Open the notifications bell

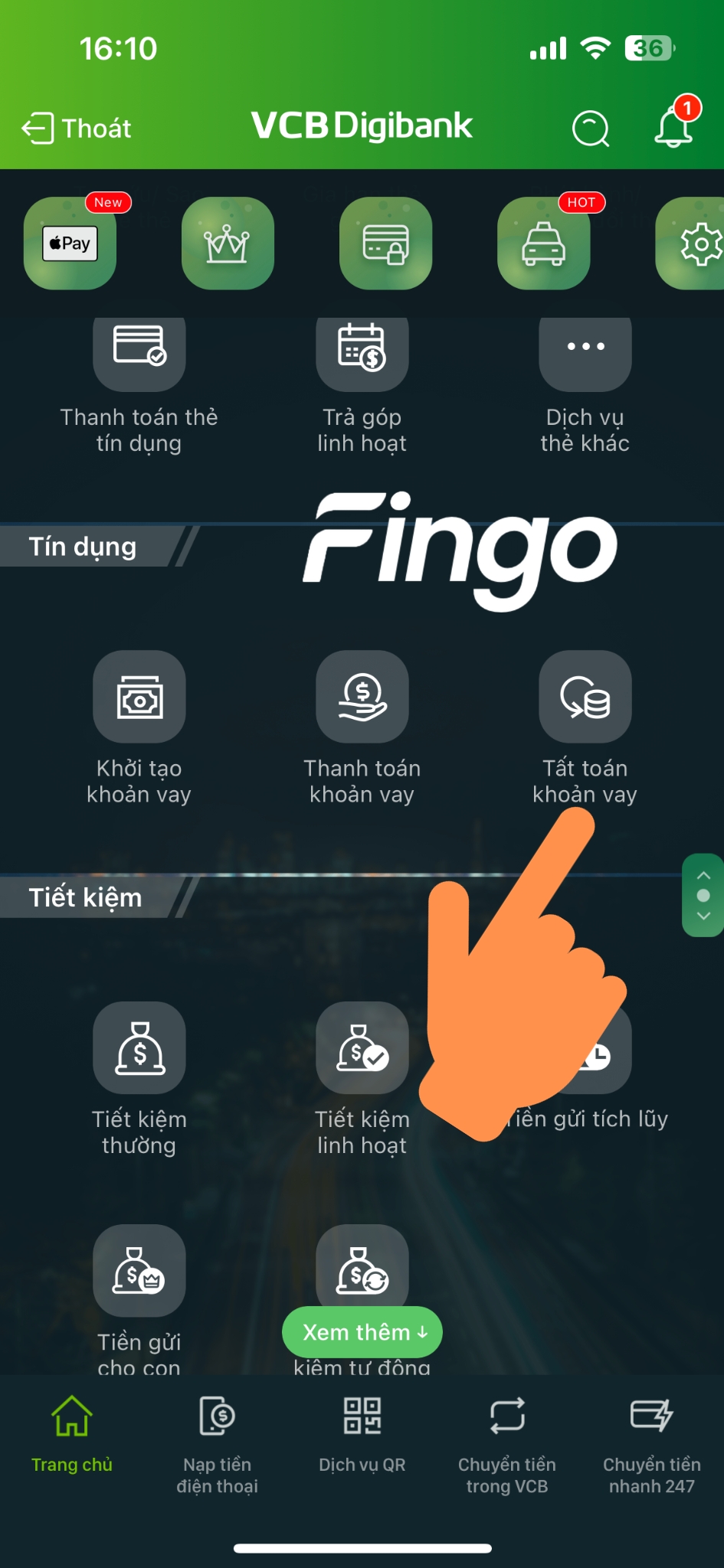pos(675,122)
